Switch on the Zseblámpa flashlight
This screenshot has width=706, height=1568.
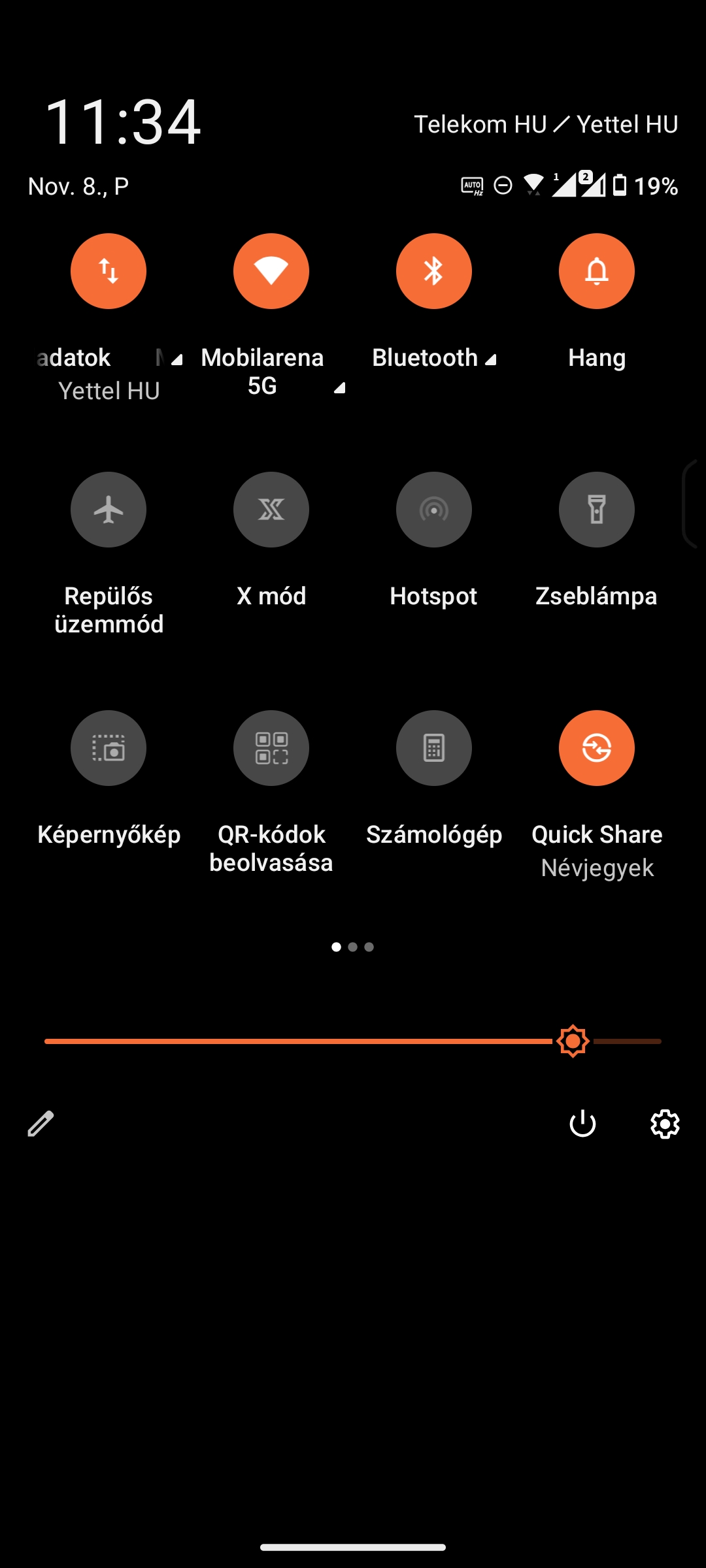597,510
